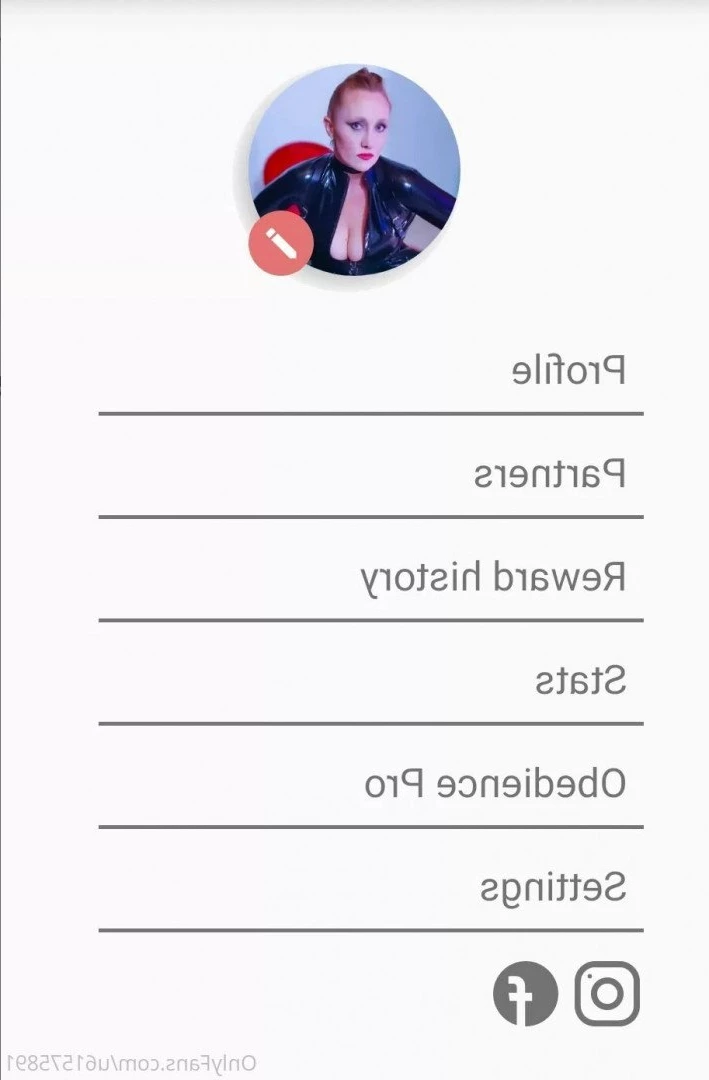Image resolution: width=709 pixels, height=1080 pixels.
Task: Open the Profile menu item
Action: click(x=568, y=371)
